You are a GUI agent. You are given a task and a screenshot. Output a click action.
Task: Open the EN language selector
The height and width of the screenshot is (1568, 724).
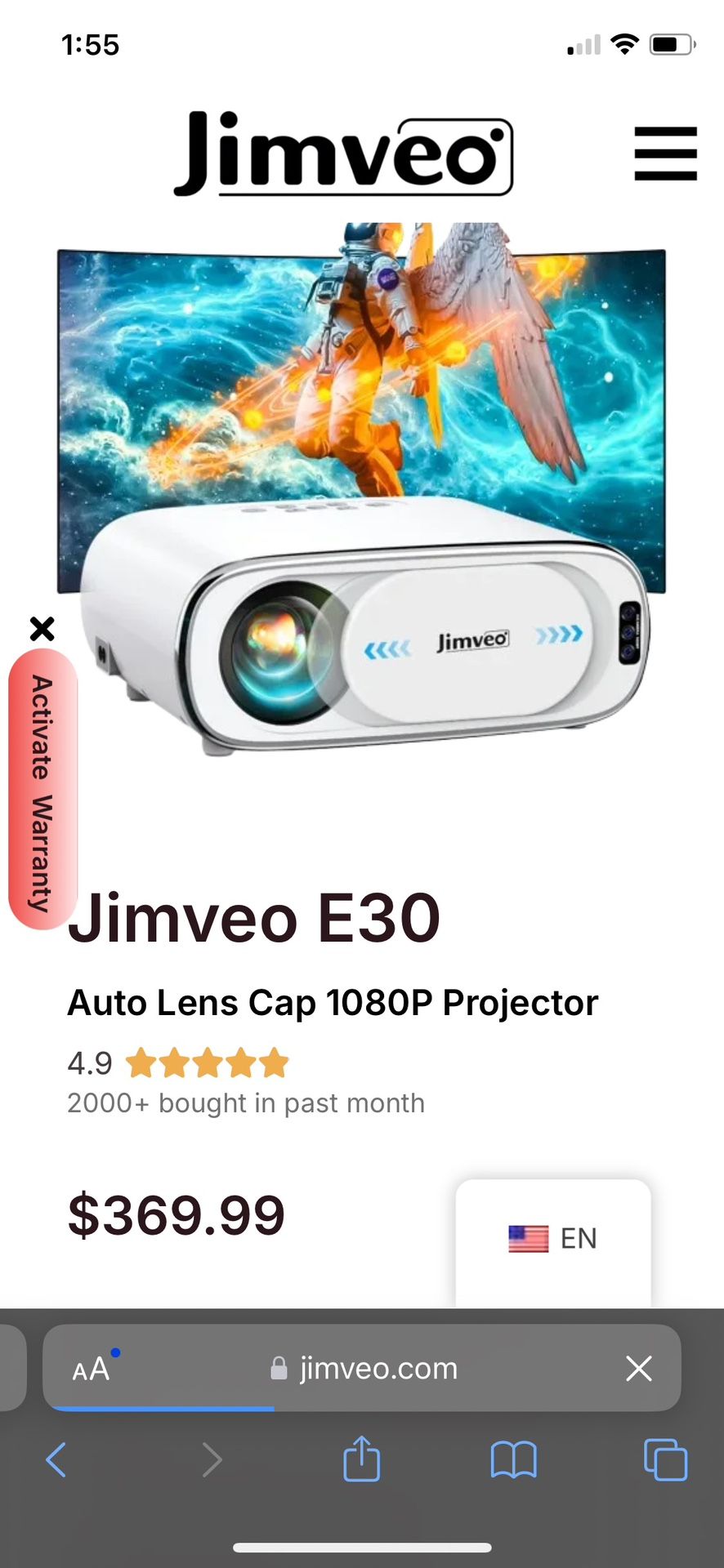click(x=553, y=1239)
